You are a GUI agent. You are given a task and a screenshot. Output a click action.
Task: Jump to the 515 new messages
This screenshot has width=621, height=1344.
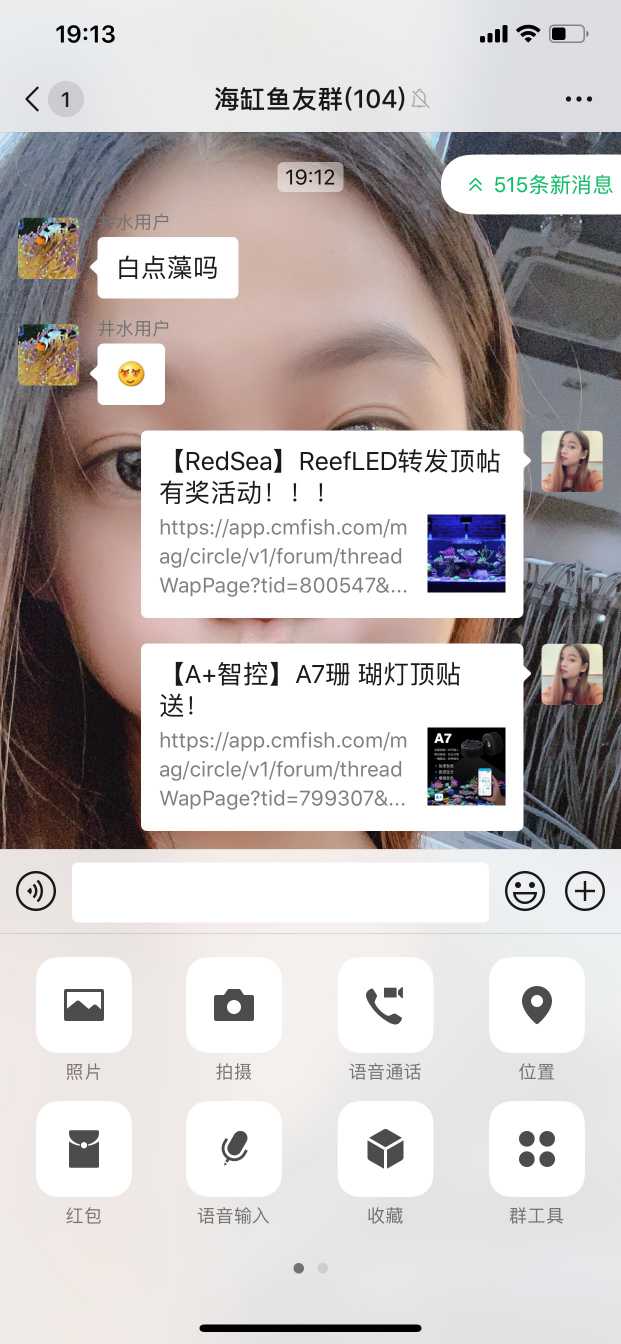tap(540, 185)
